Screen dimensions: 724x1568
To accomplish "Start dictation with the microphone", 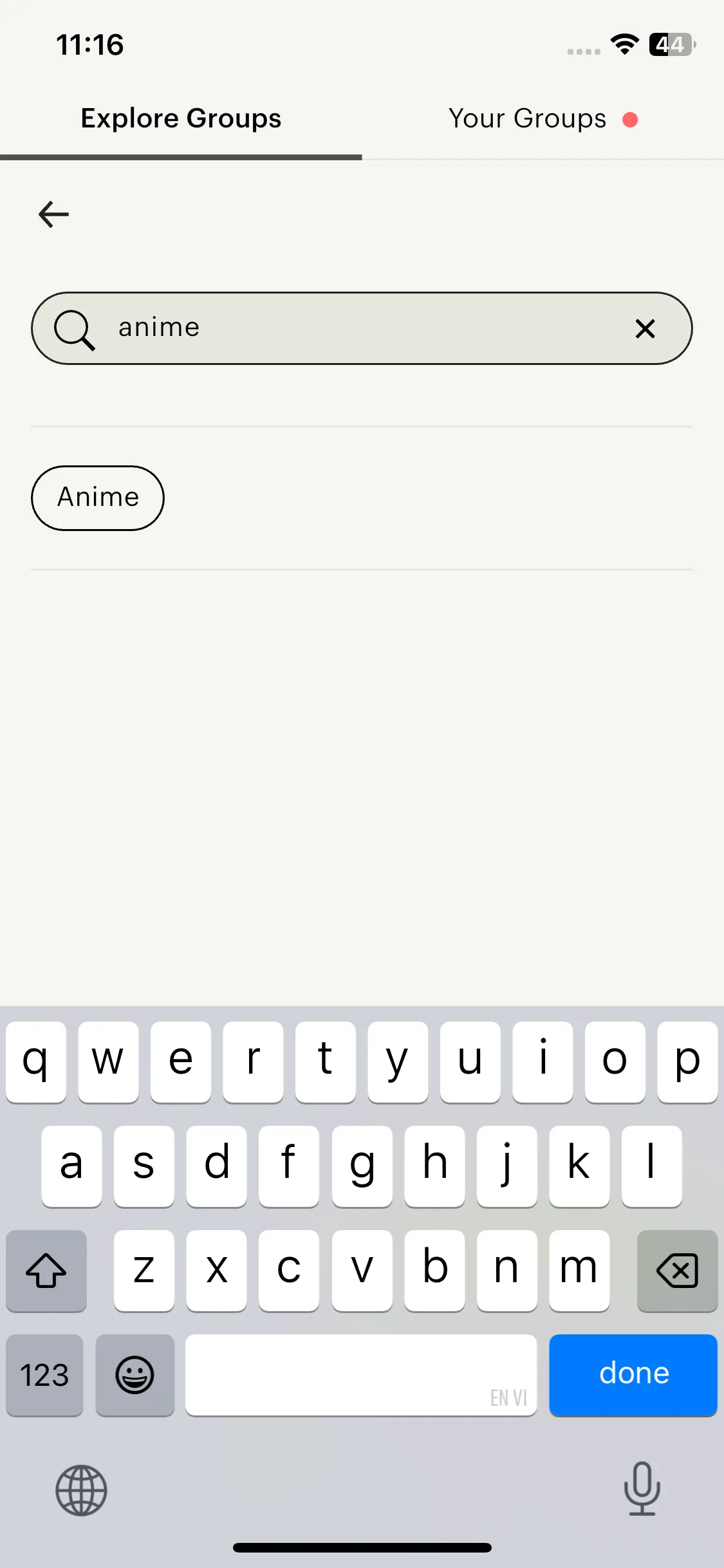I will 642,1488.
